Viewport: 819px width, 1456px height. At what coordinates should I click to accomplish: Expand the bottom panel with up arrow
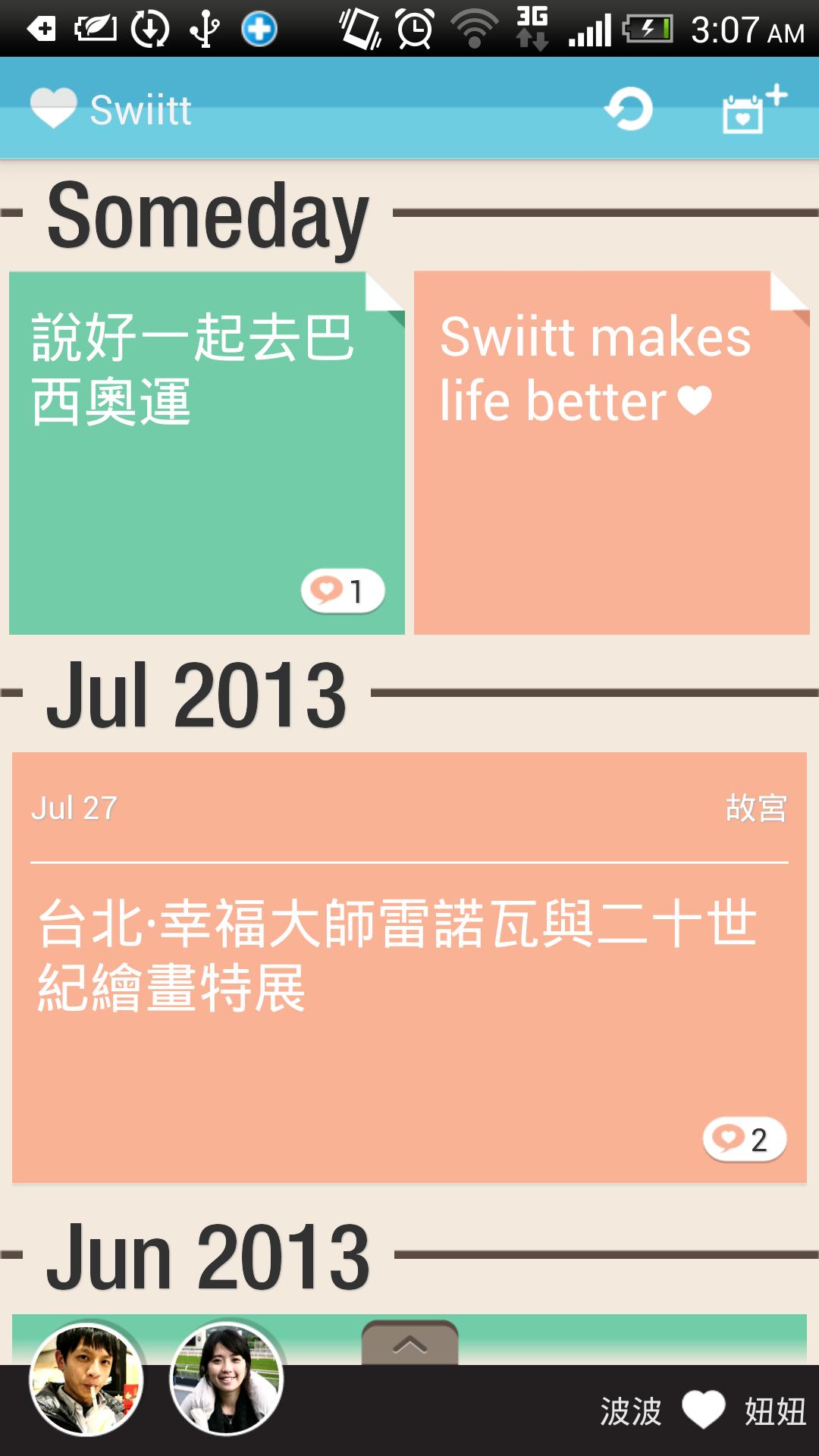[x=409, y=1345]
